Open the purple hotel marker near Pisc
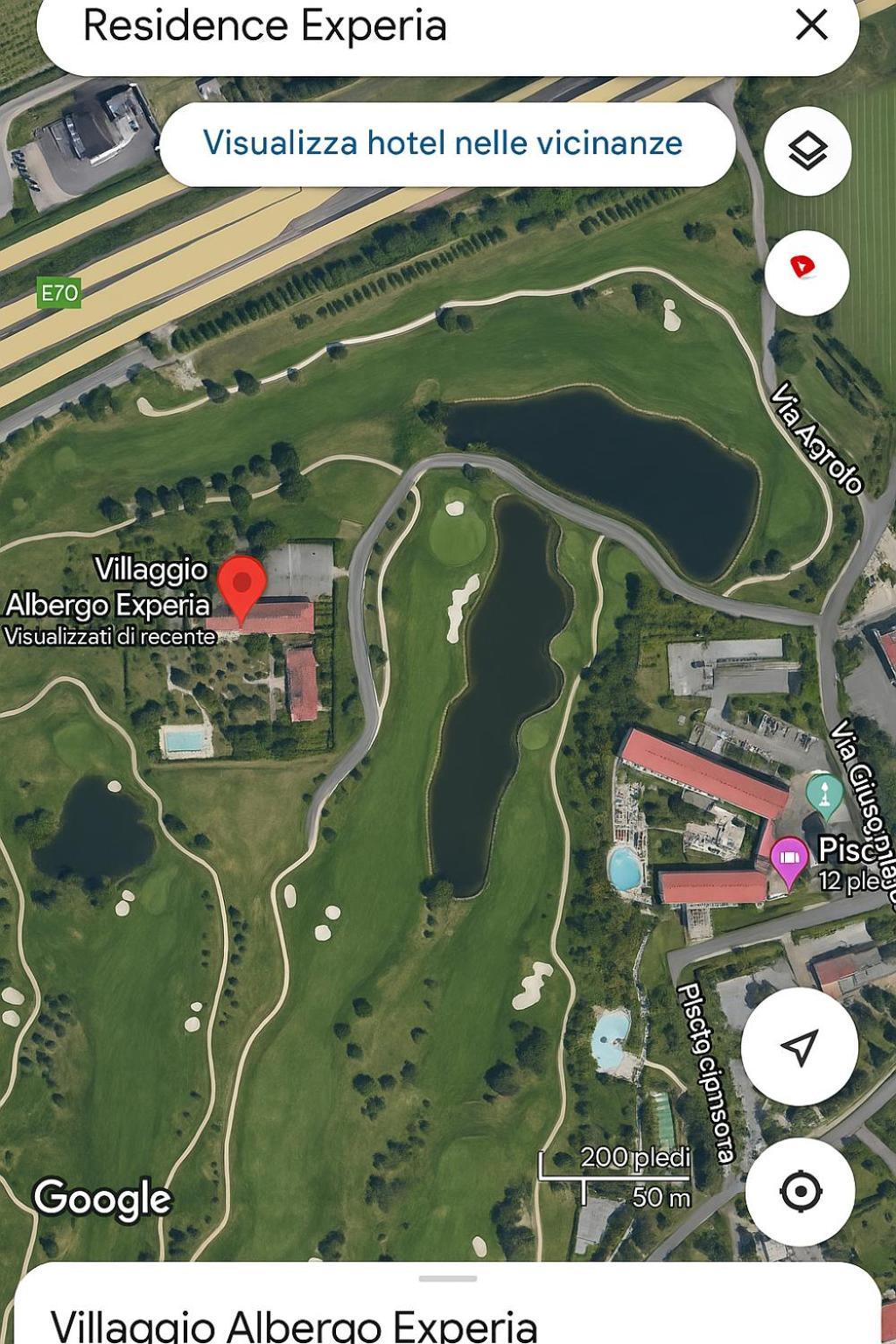896x1344 pixels. tap(789, 859)
